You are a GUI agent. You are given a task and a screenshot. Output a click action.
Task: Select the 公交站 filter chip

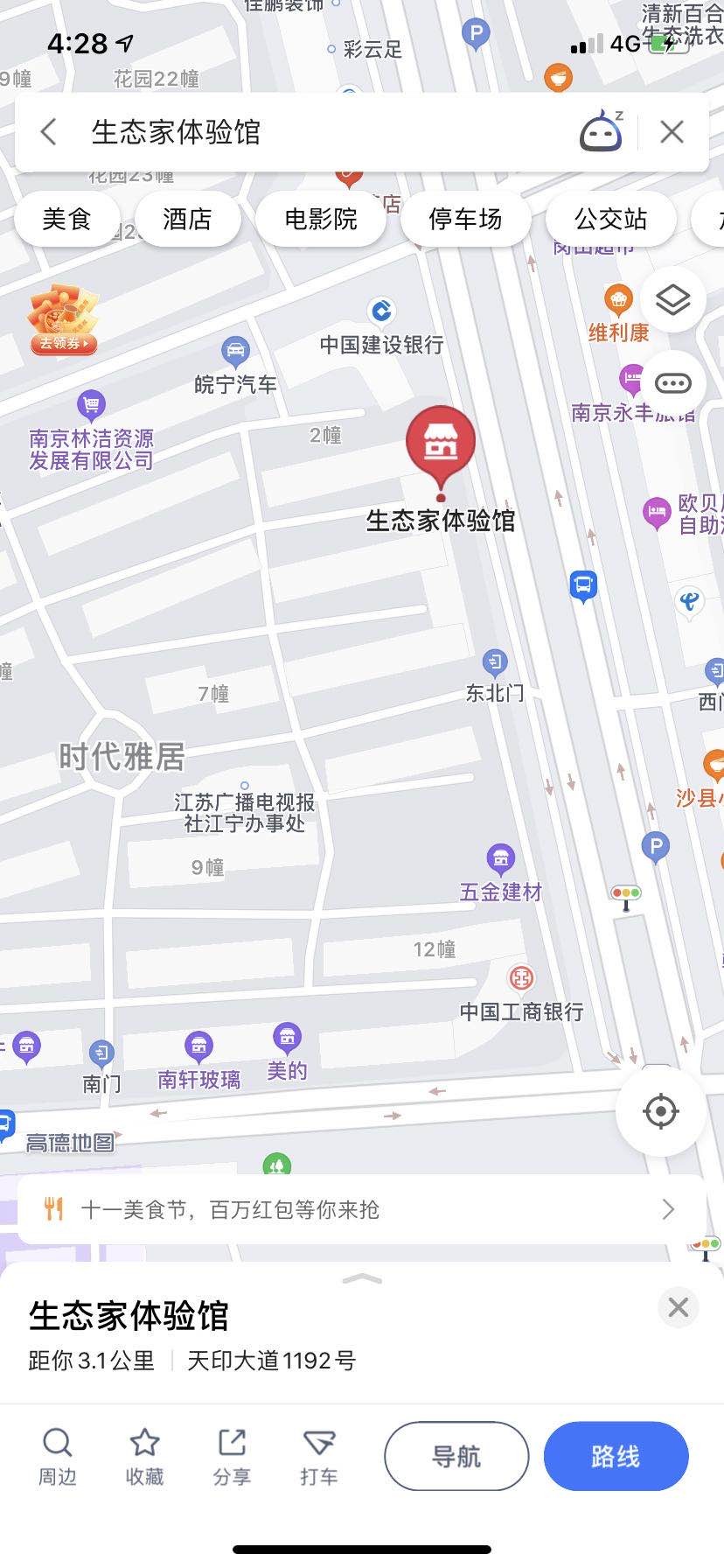click(610, 219)
